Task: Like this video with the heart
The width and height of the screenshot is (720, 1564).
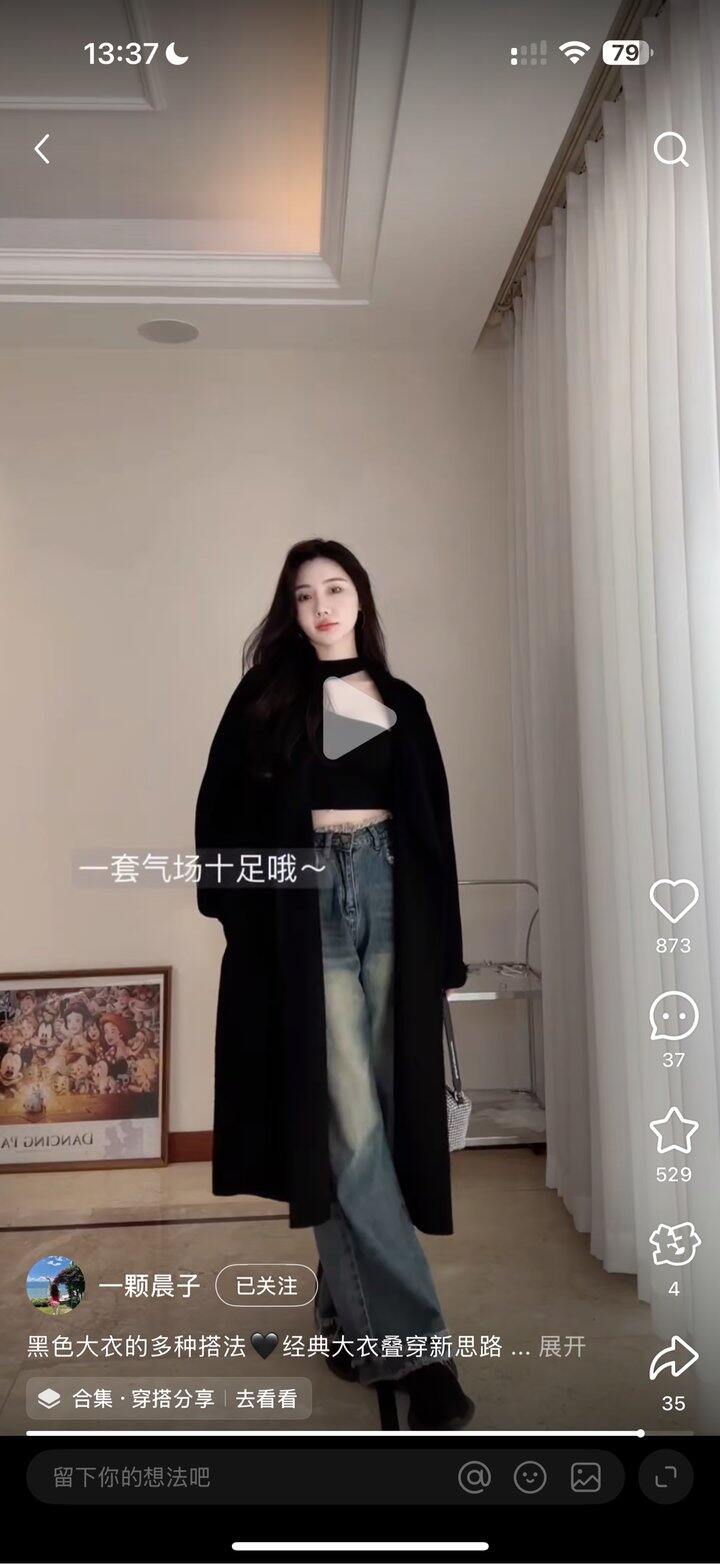Action: click(x=673, y=902)
